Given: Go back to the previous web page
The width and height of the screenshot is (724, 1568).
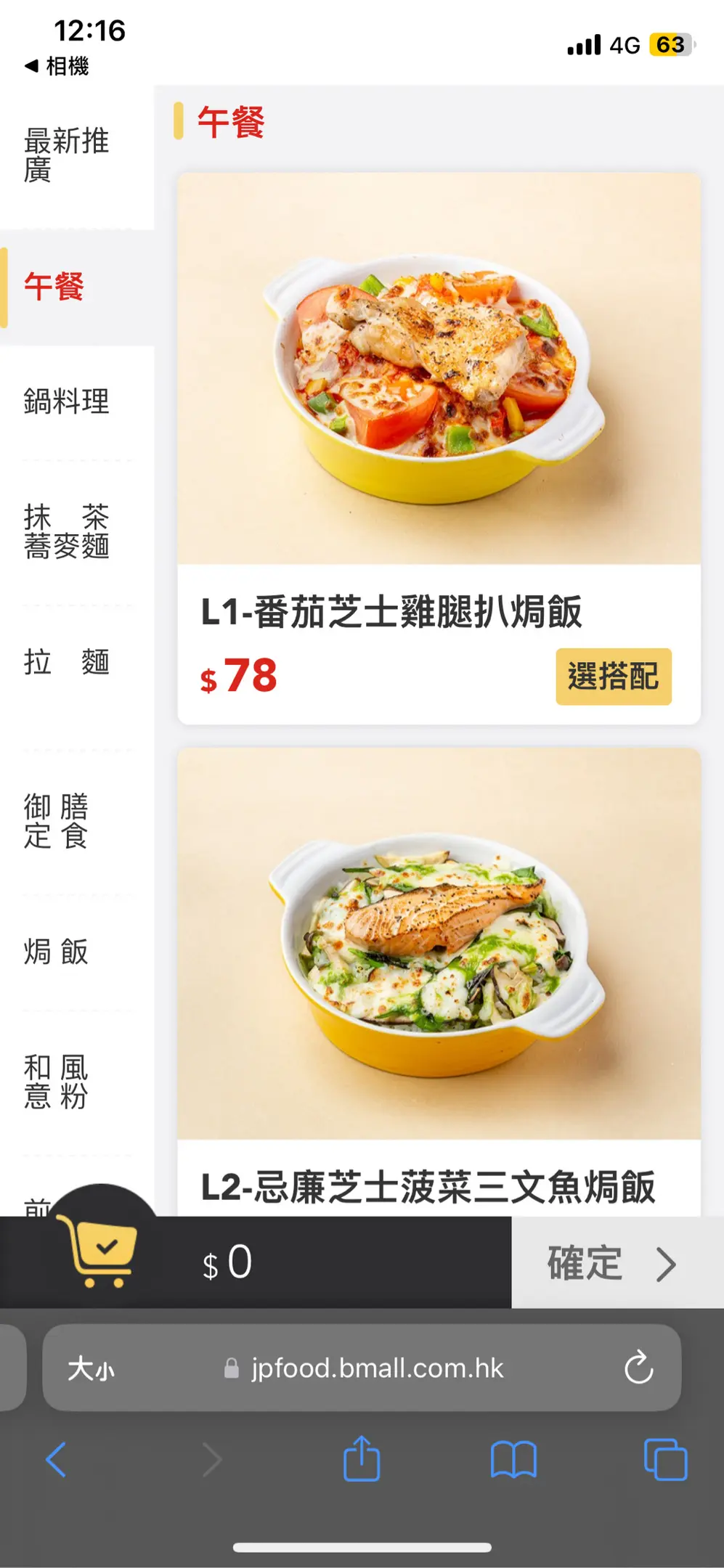Looking at the screenshot, I should click(57, 1460).
